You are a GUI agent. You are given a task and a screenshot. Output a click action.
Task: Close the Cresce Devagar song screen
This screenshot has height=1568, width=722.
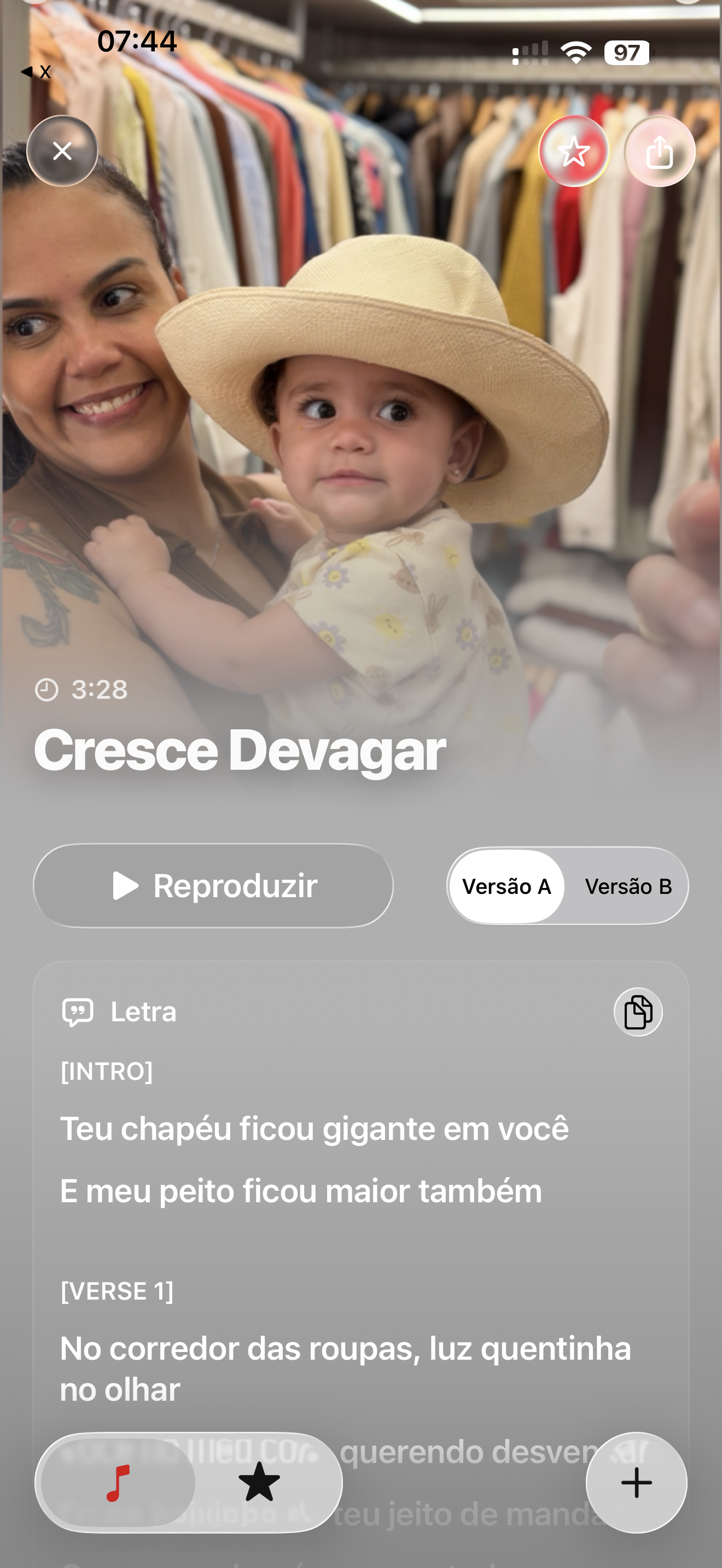point(62,151)
